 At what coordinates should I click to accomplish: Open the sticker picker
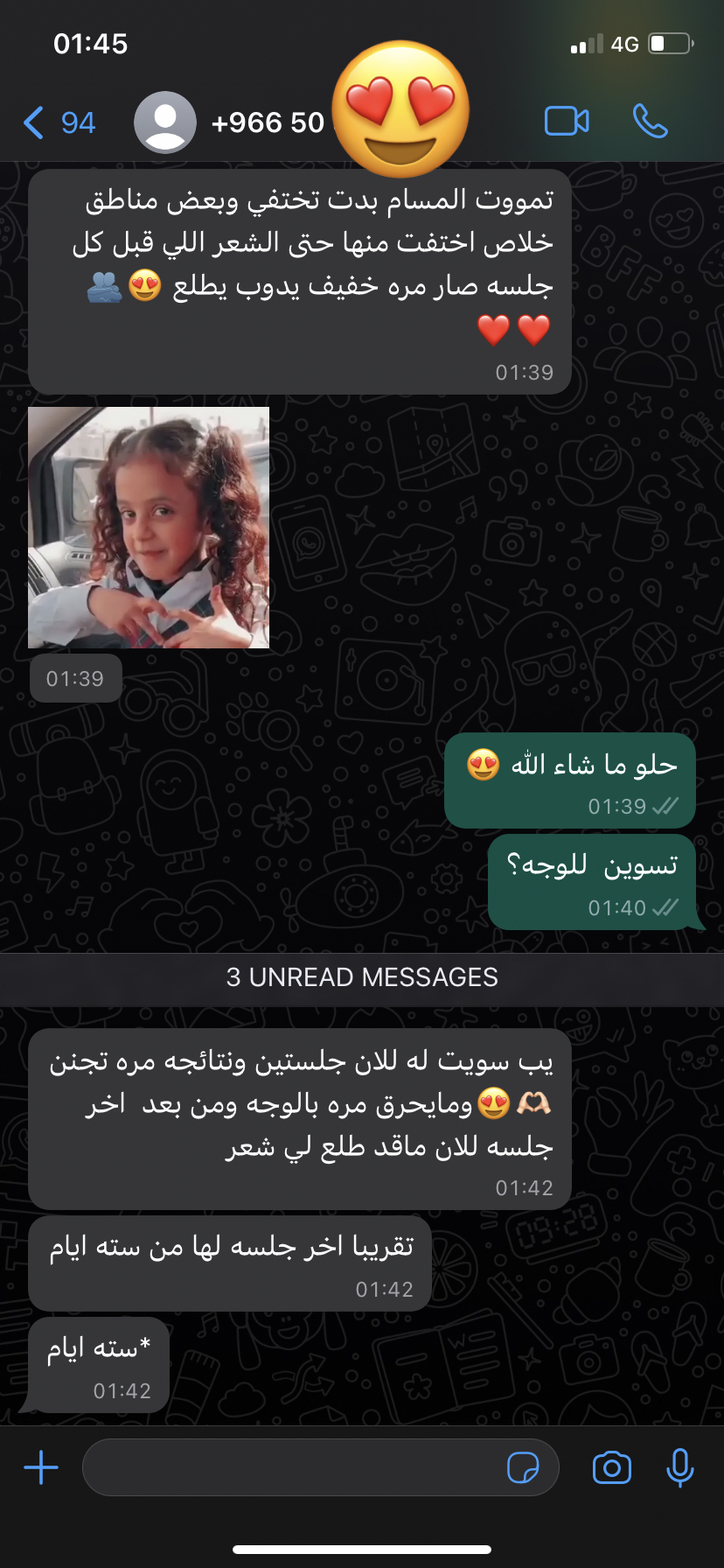point(523,1467)
